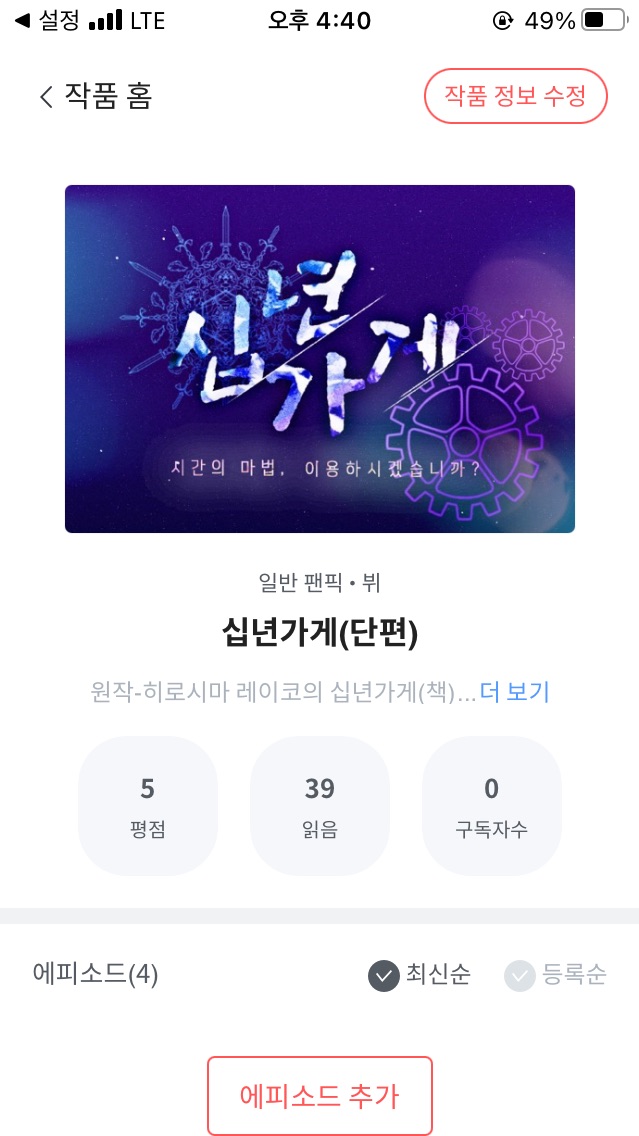Return to 설정 via the status bar link
639x1136 pixels.
47,20
